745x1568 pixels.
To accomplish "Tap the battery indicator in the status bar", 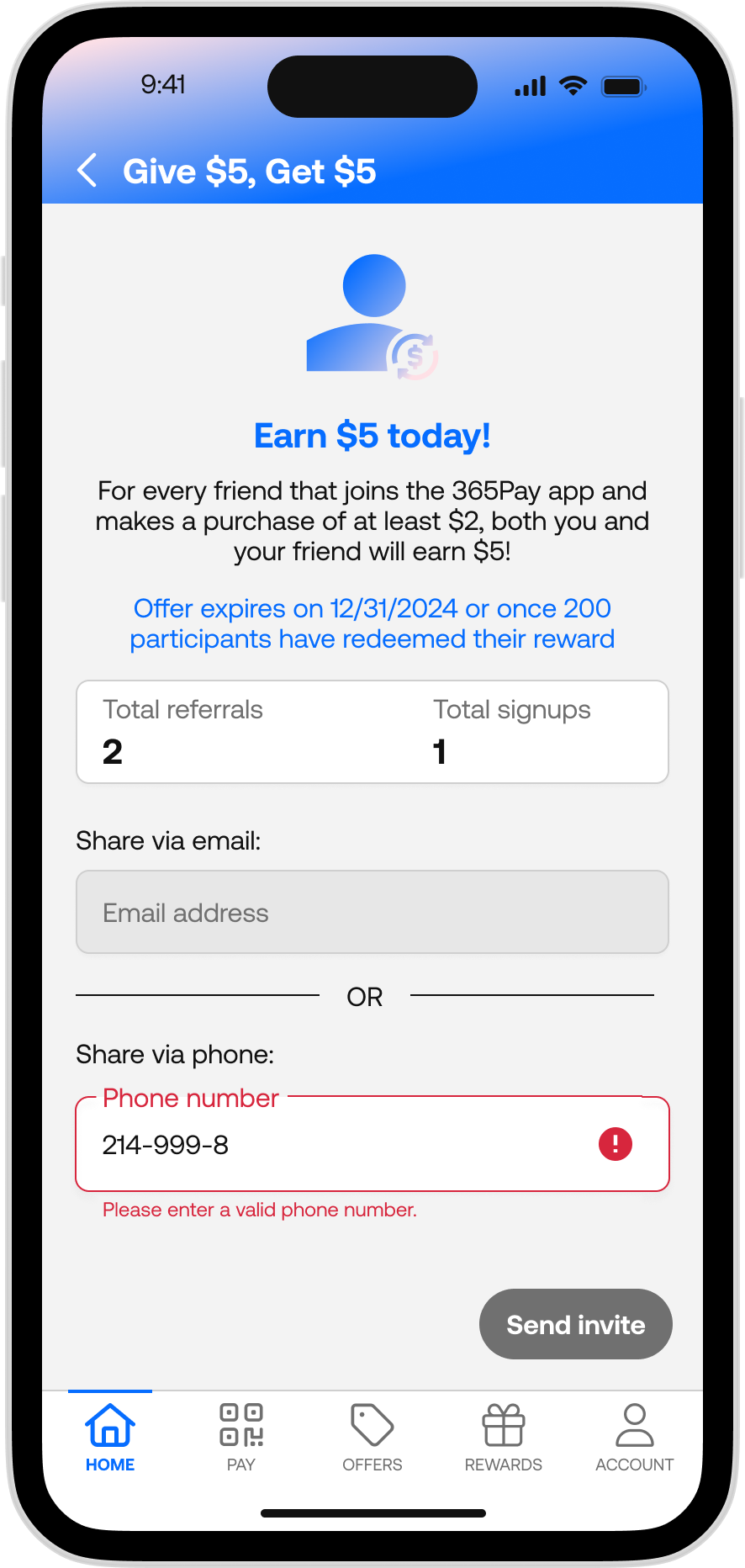I will point(623,85).
